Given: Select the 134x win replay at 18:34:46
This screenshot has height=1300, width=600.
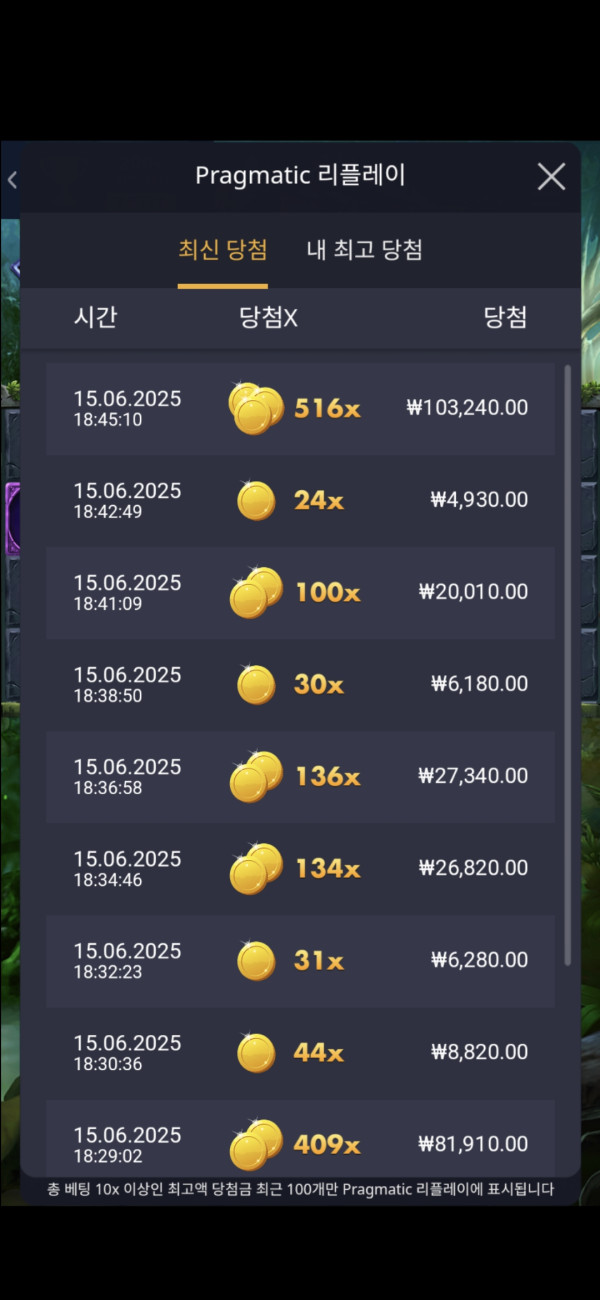Looking at the screenshot, I should coord(300,868).
